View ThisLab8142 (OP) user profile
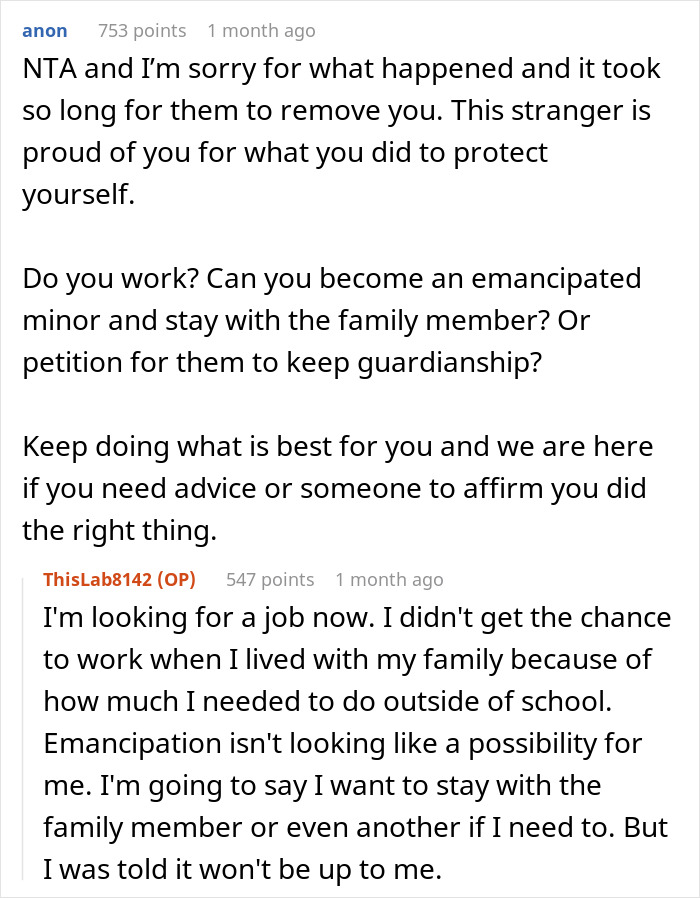700x898 pixels. 119,580
